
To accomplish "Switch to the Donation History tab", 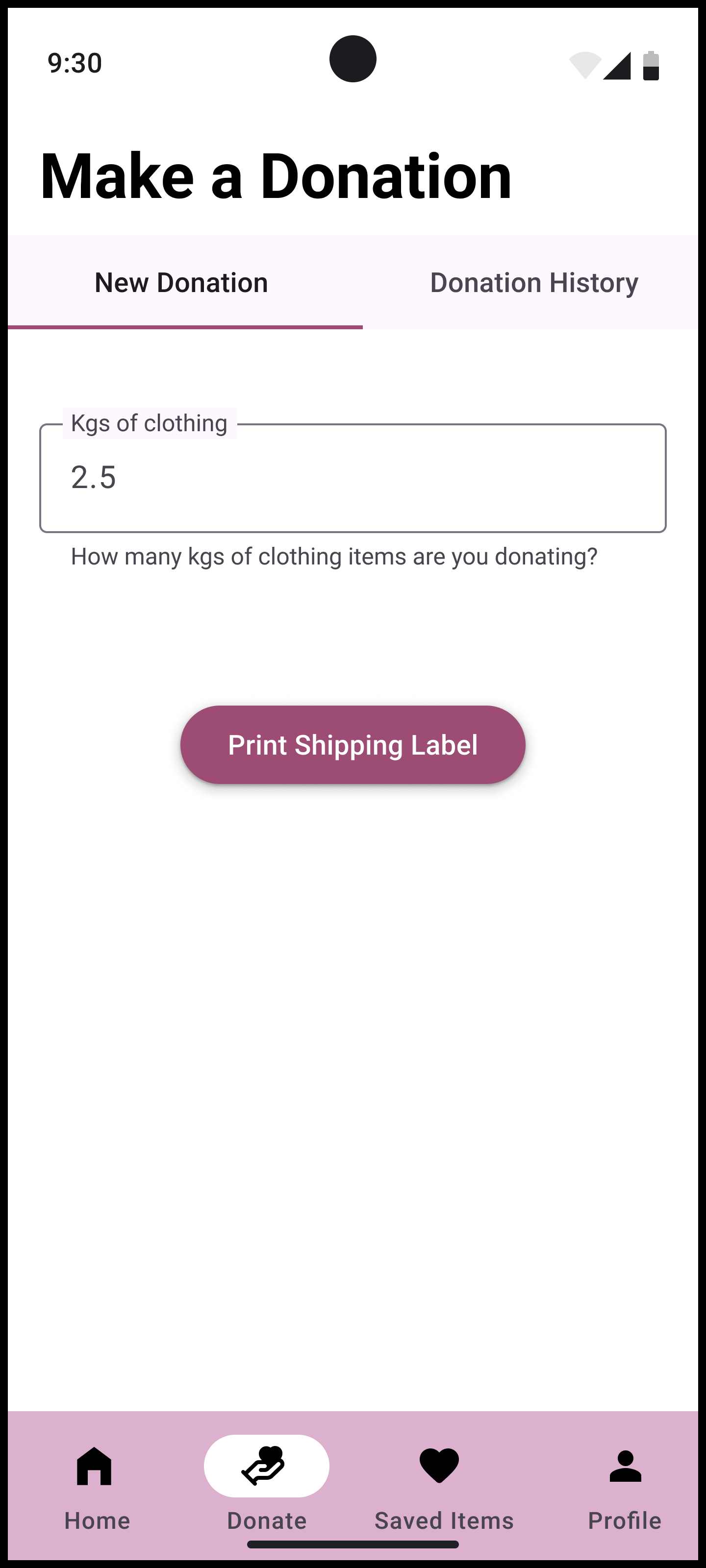I will click(533, 283).
